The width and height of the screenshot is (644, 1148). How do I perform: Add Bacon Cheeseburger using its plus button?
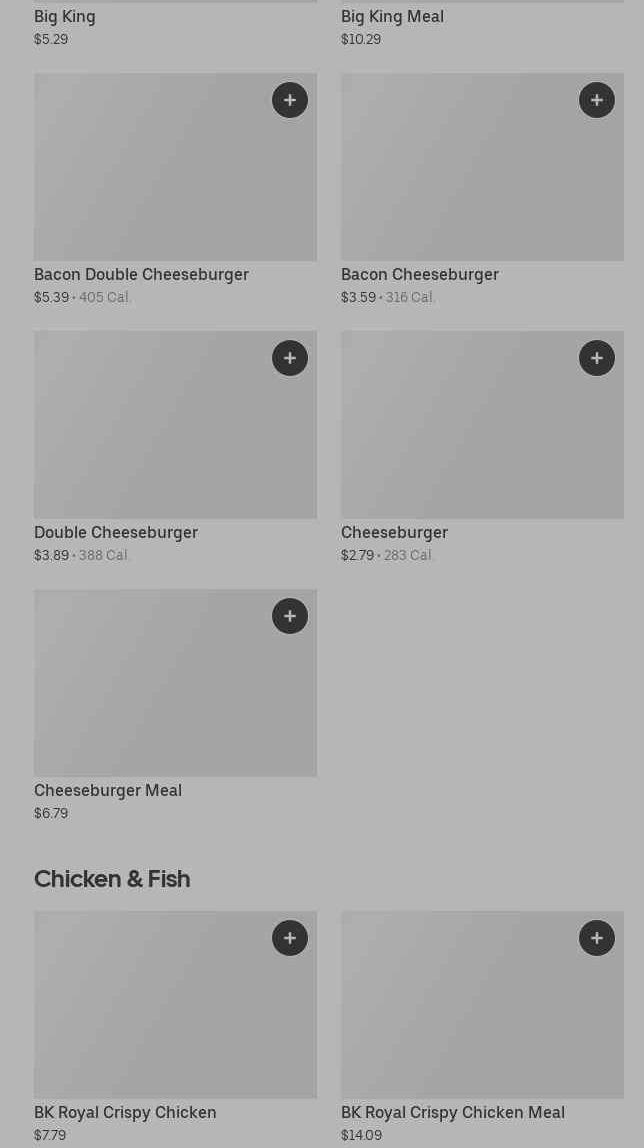(596, 100)
